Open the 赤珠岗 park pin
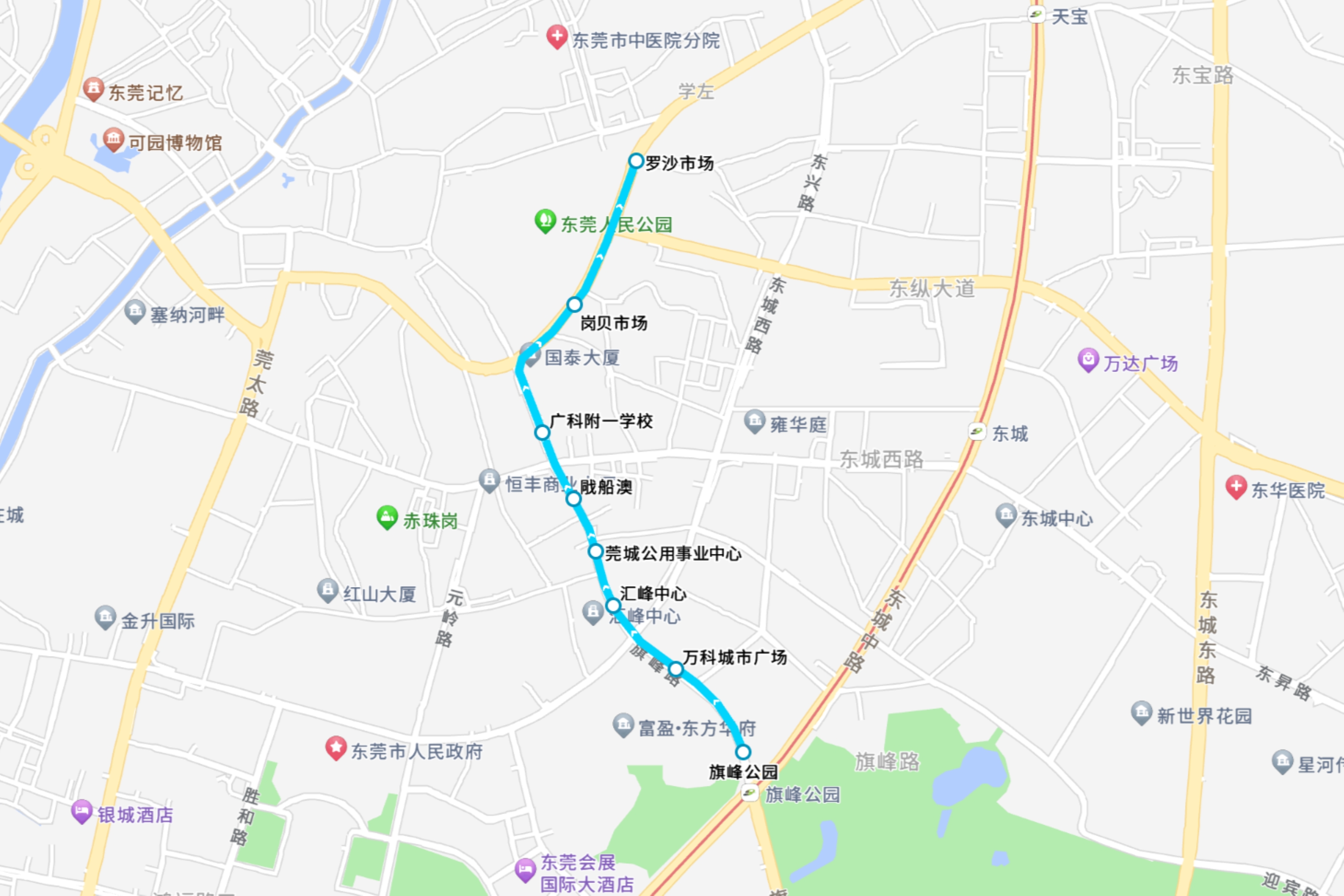The height and width of the screenshot is (896, 1344). pyautogui.click(x=387, y=517)
